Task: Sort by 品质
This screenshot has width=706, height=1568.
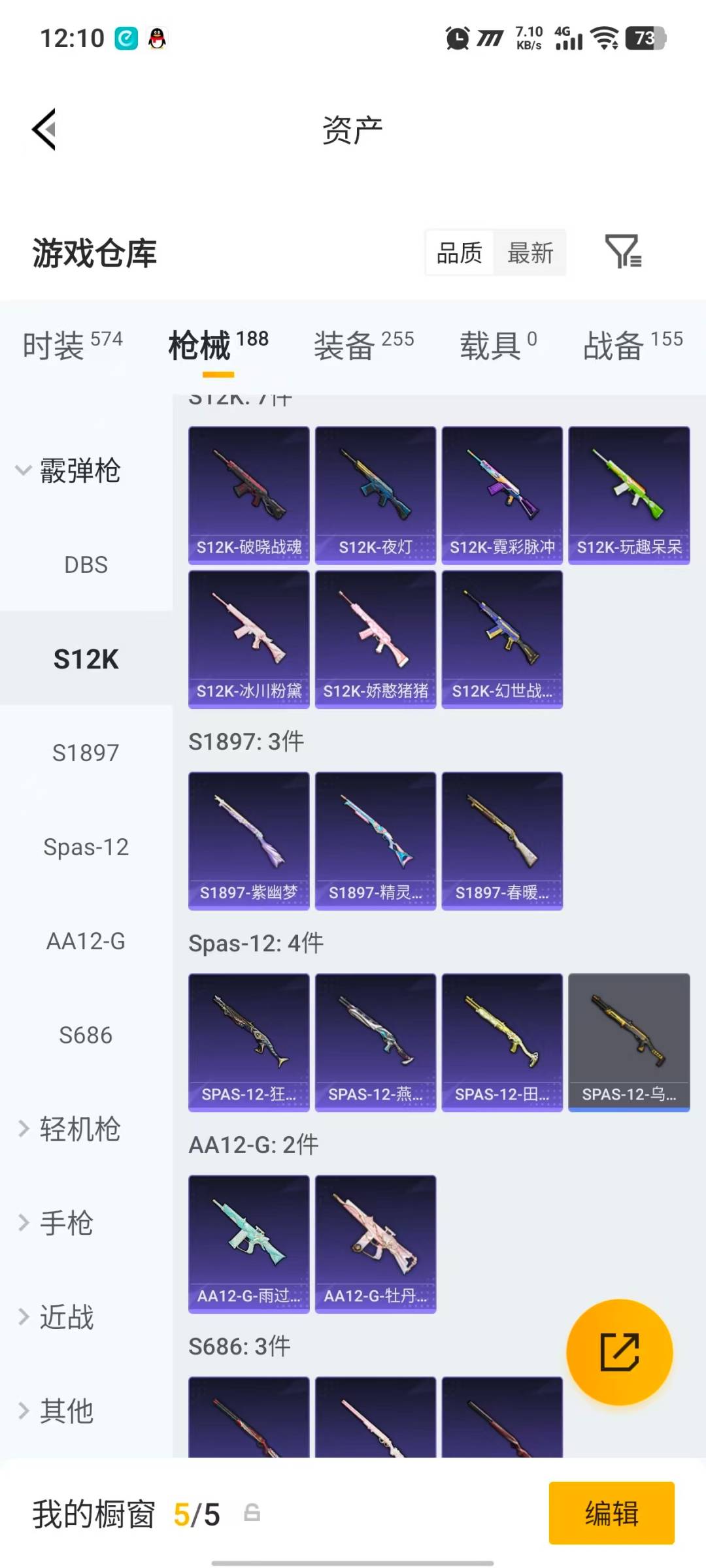Action: [459, 253]
